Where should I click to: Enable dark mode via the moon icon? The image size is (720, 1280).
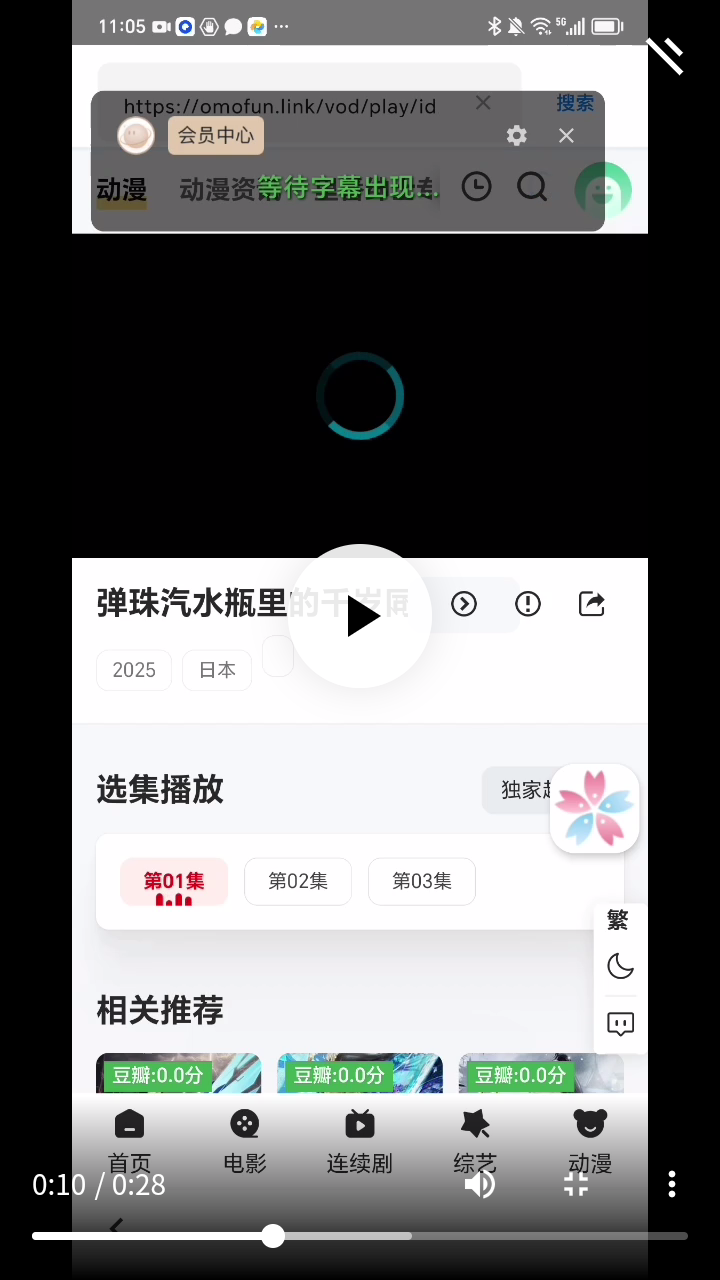620,967
